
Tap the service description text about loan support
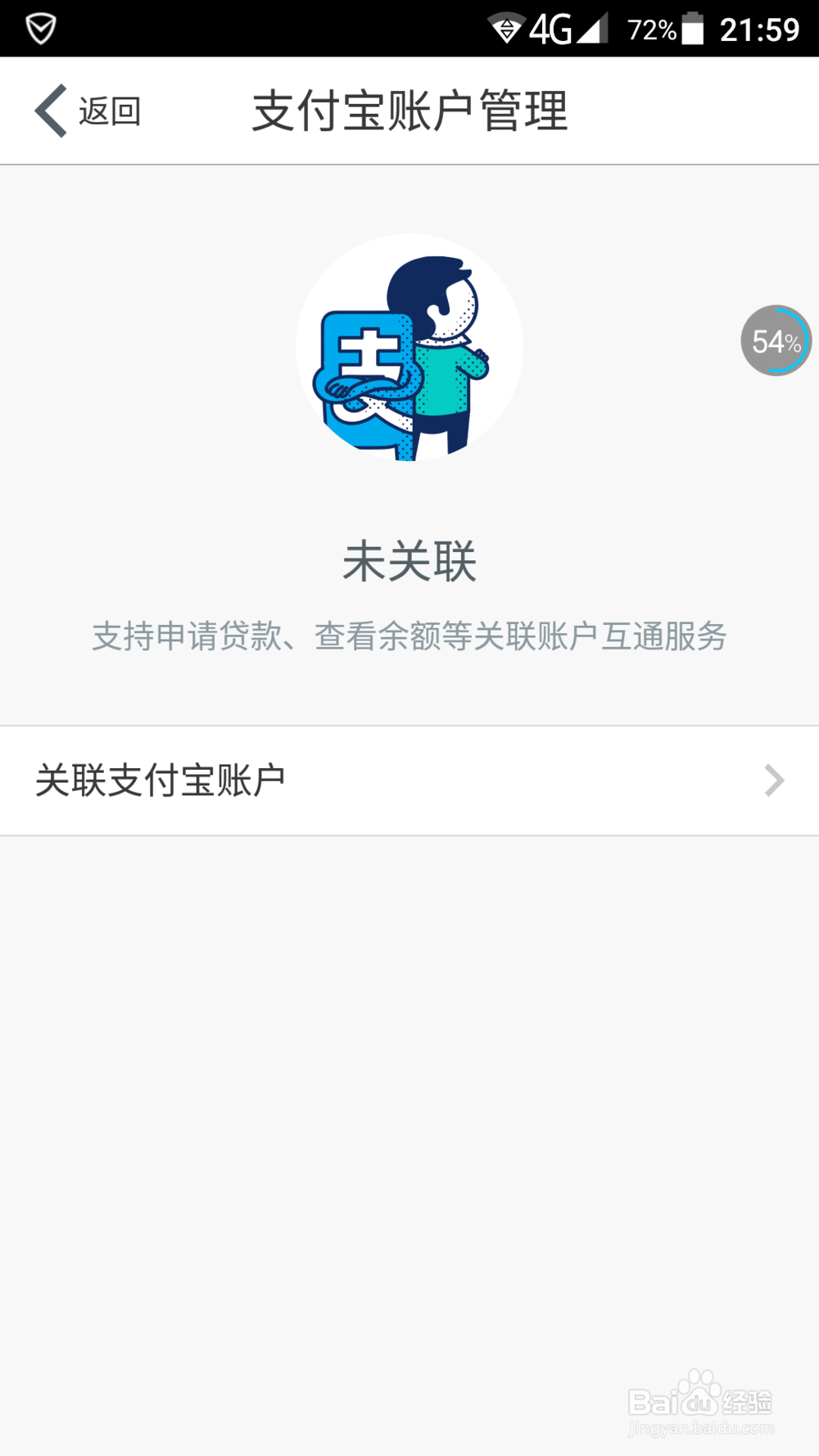409,637
